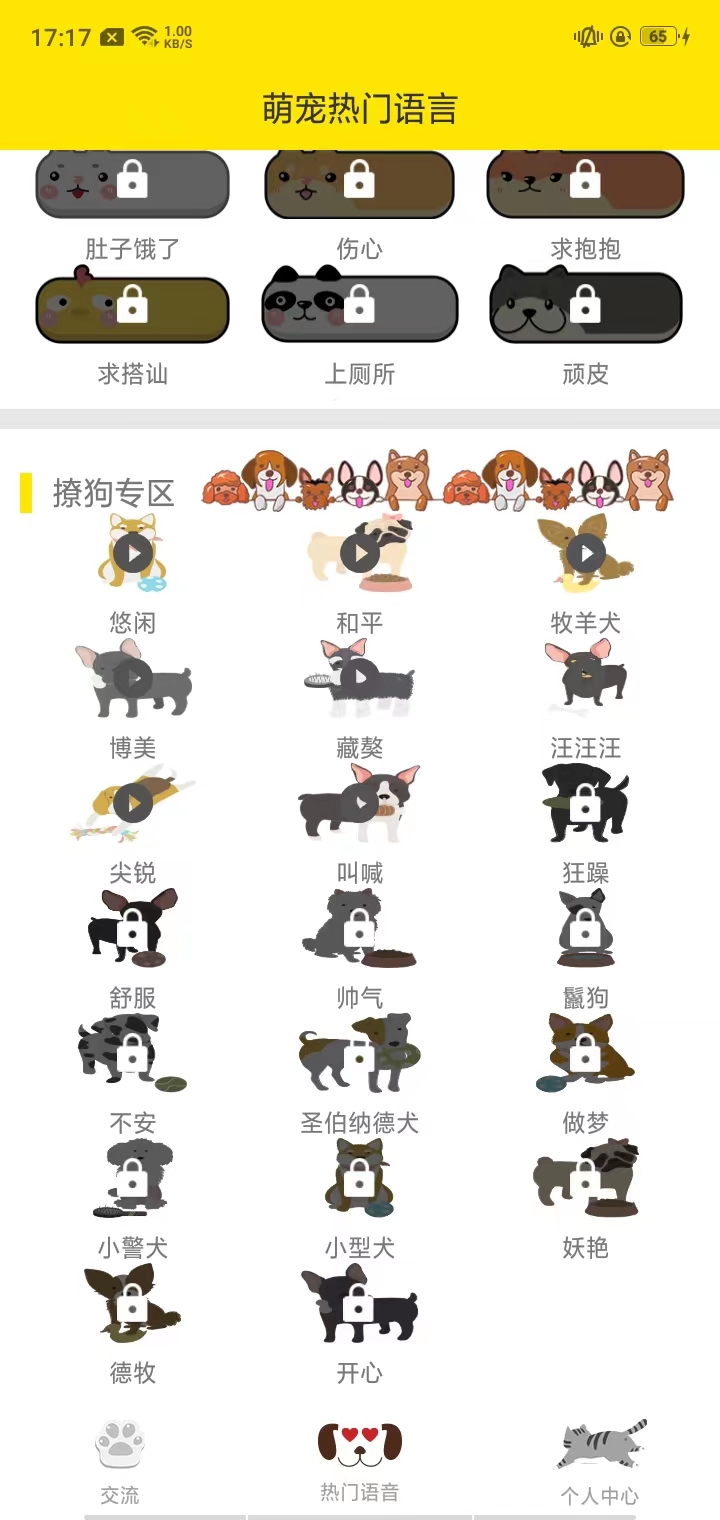The height and width of the screenshot is (1520, 720).
Task: Play the 和平 dog sound
Action: [360, 553]
